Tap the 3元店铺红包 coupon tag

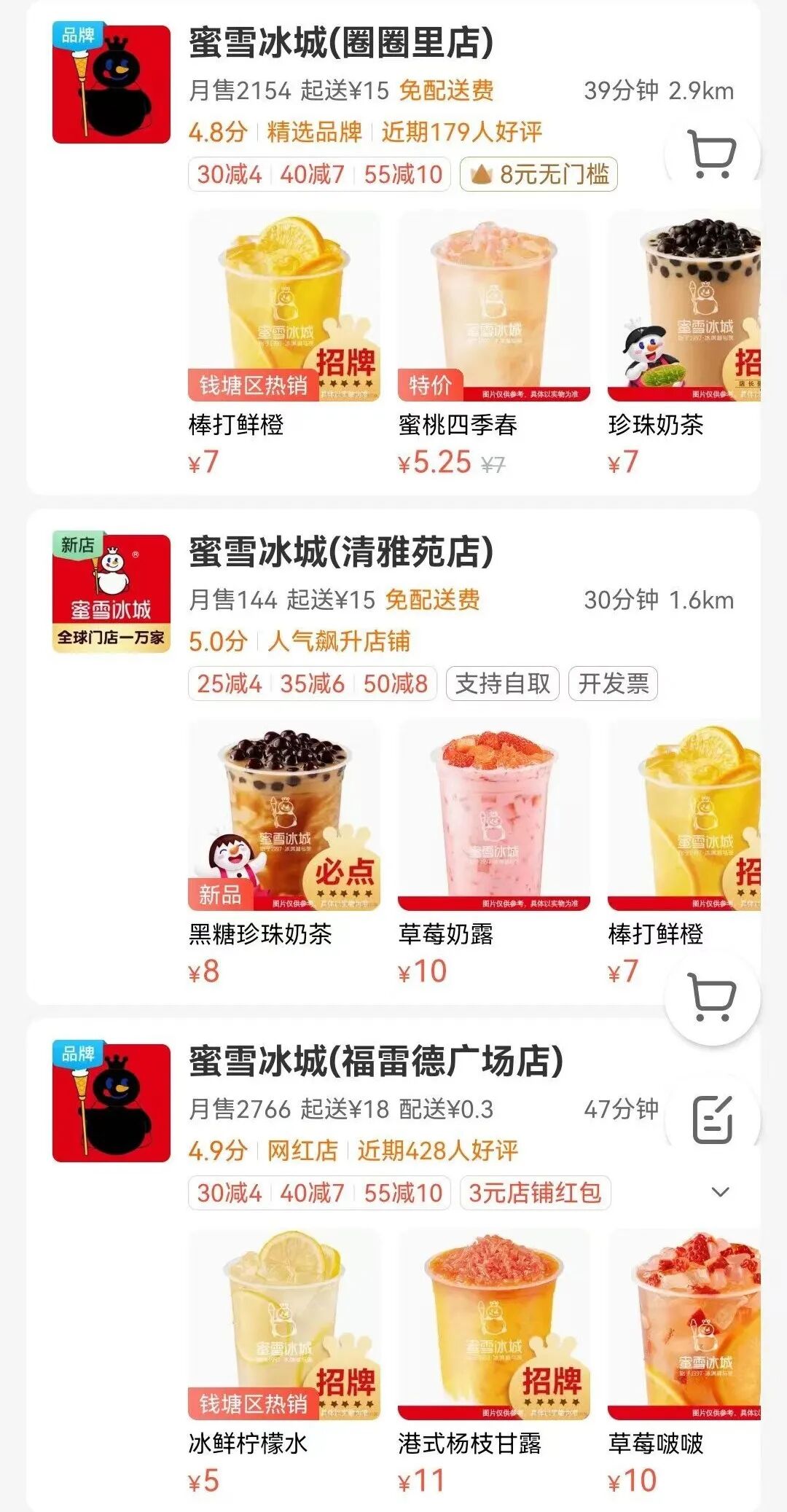coord(535,1193)
